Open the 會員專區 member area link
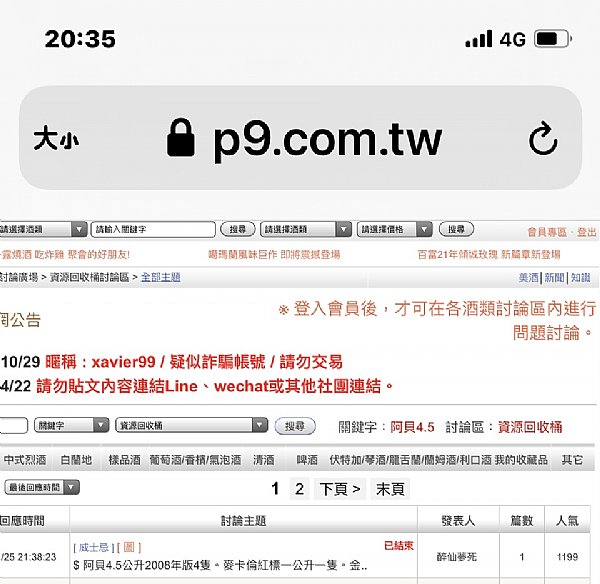Image resolution: width=600 pixels, height=584 pixels. click(547, 232)
